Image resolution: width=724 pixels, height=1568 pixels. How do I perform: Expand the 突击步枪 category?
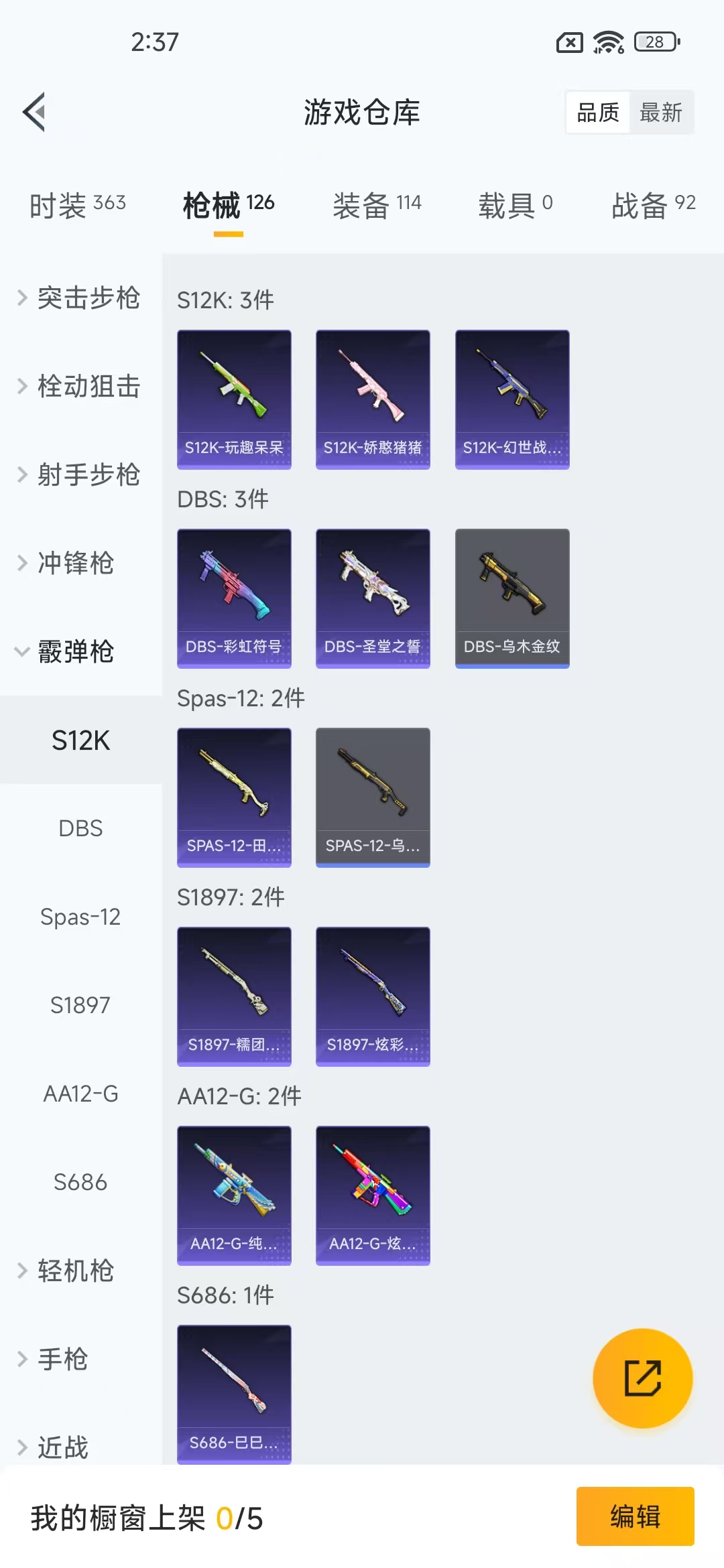point(80,298)
